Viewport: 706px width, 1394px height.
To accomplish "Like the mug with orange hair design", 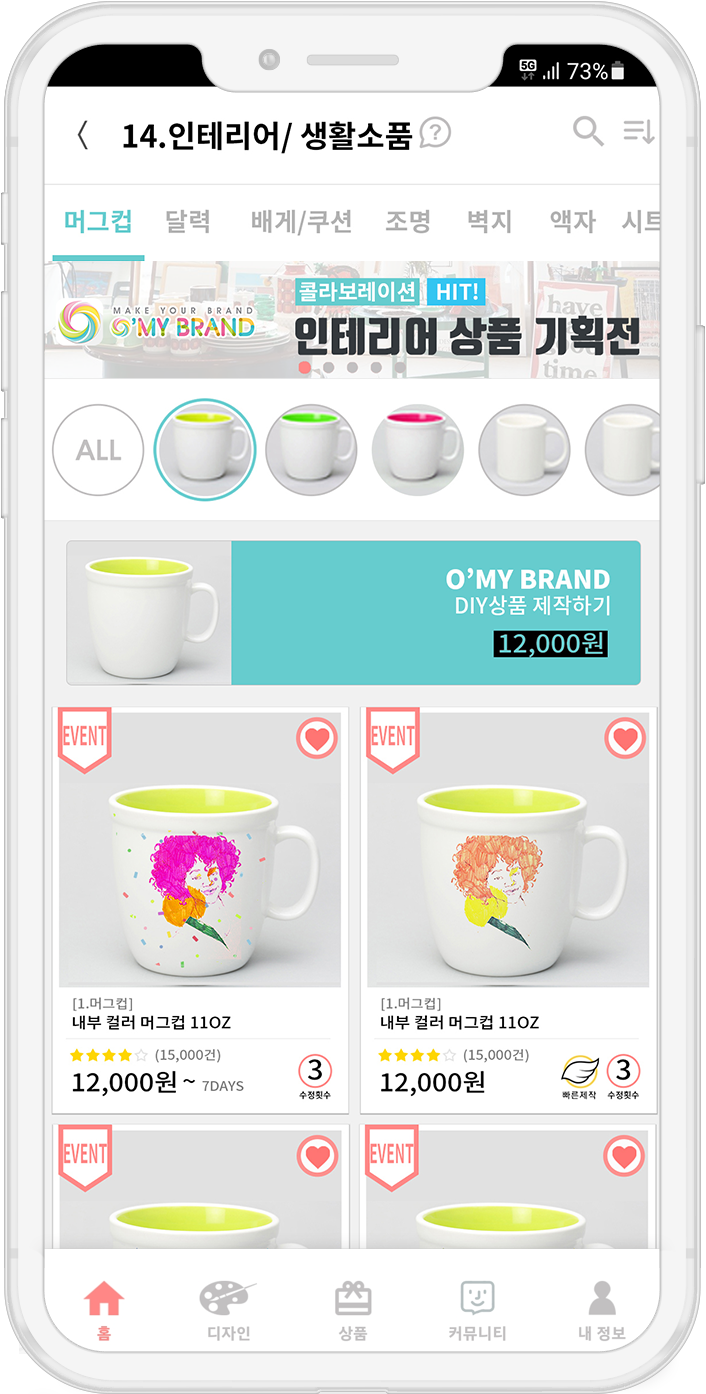I will pos(625,739).
